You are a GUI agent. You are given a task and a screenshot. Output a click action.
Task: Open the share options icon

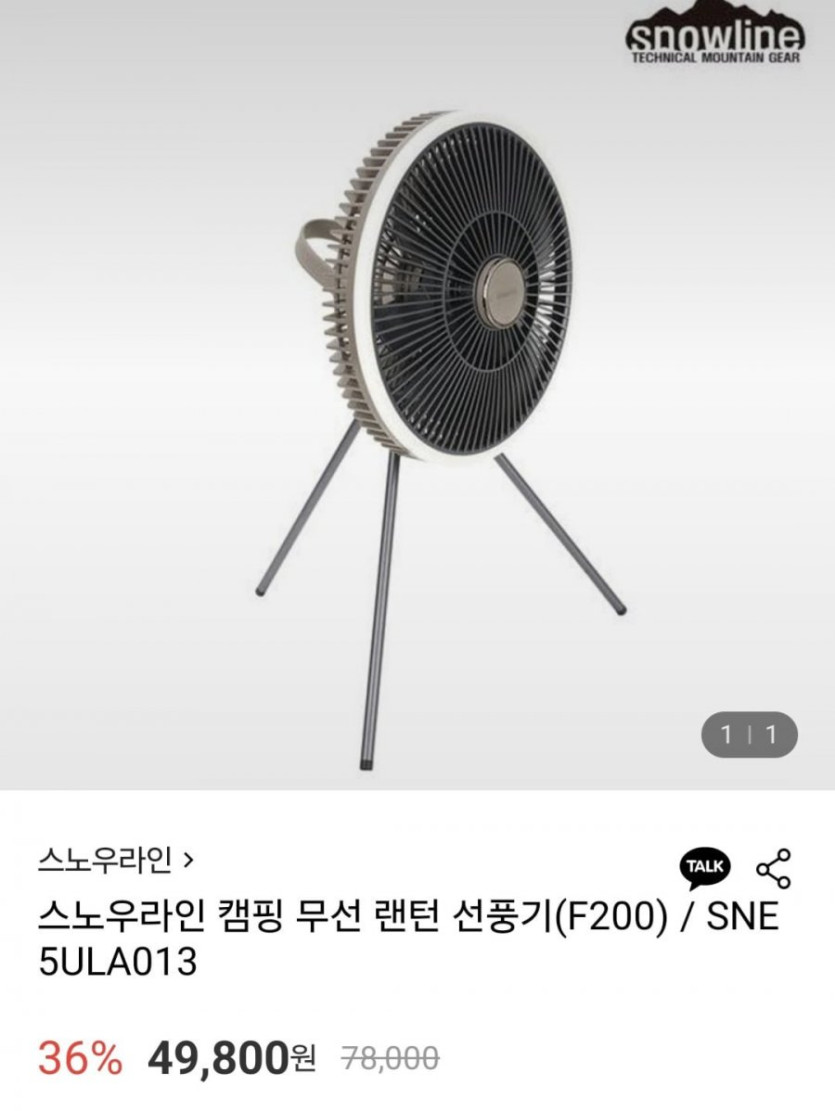[773, 869]
